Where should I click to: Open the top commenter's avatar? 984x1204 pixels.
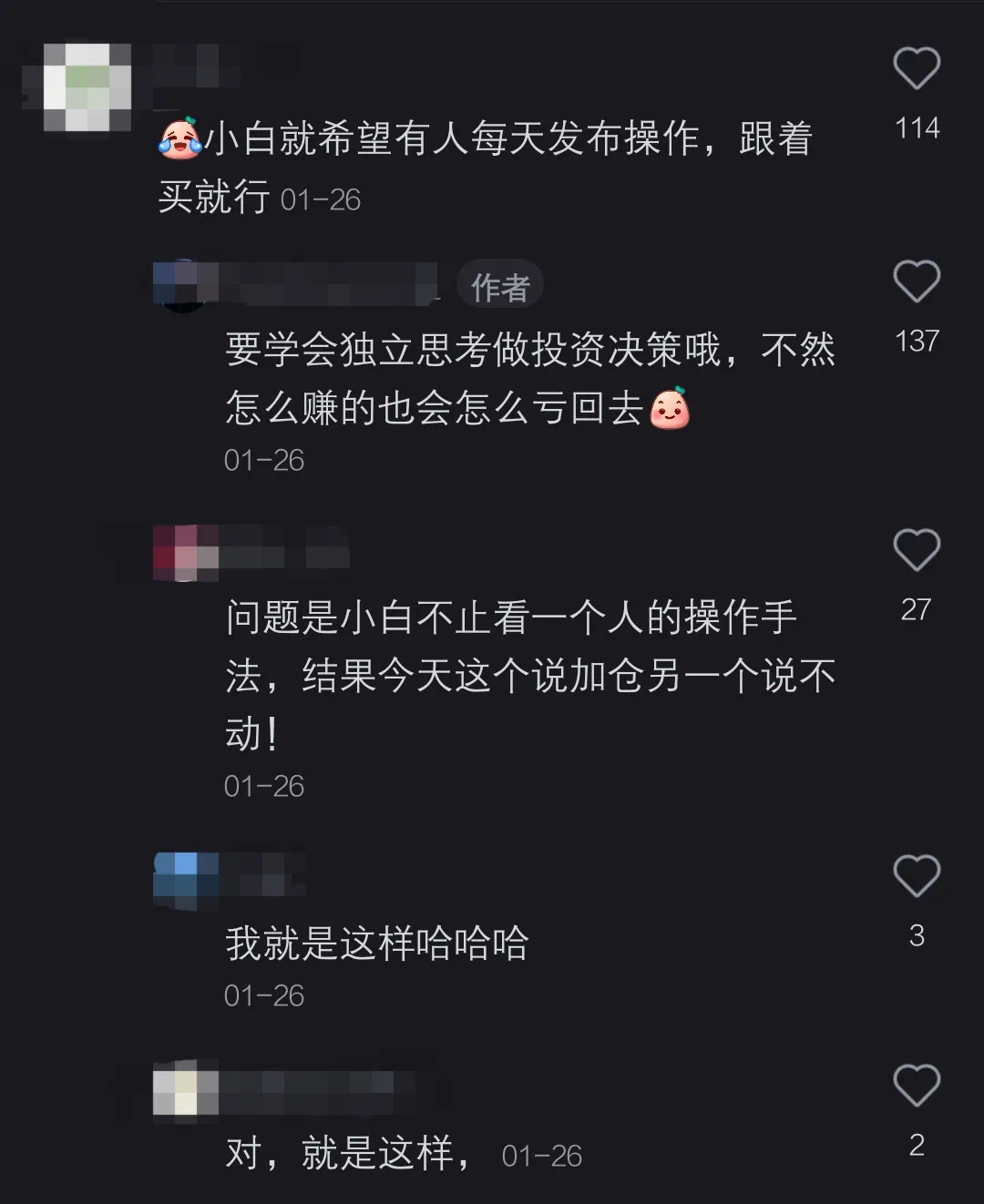(x=87, y=86)
